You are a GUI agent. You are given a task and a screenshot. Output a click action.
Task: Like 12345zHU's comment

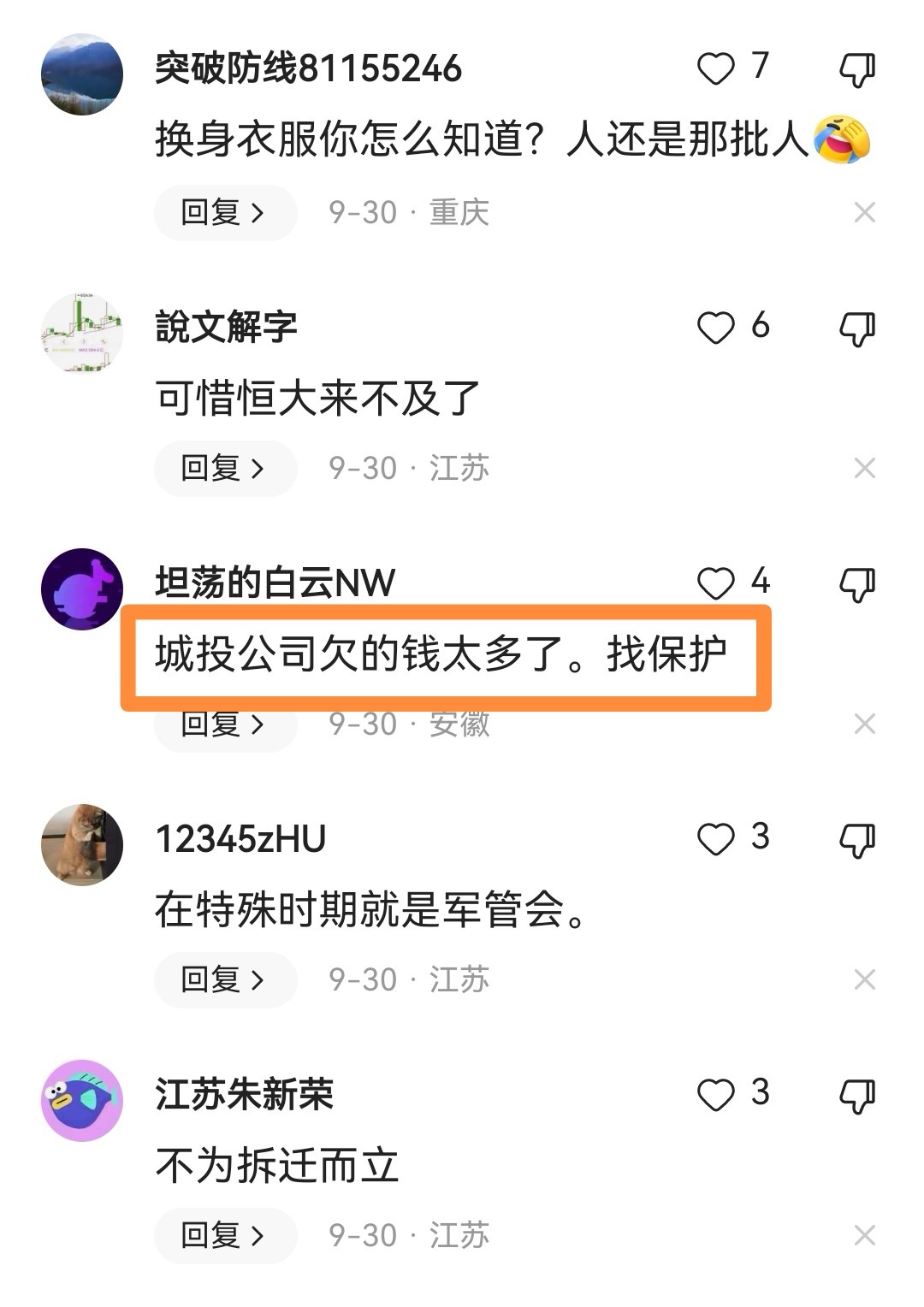click(x=716, y=839)
